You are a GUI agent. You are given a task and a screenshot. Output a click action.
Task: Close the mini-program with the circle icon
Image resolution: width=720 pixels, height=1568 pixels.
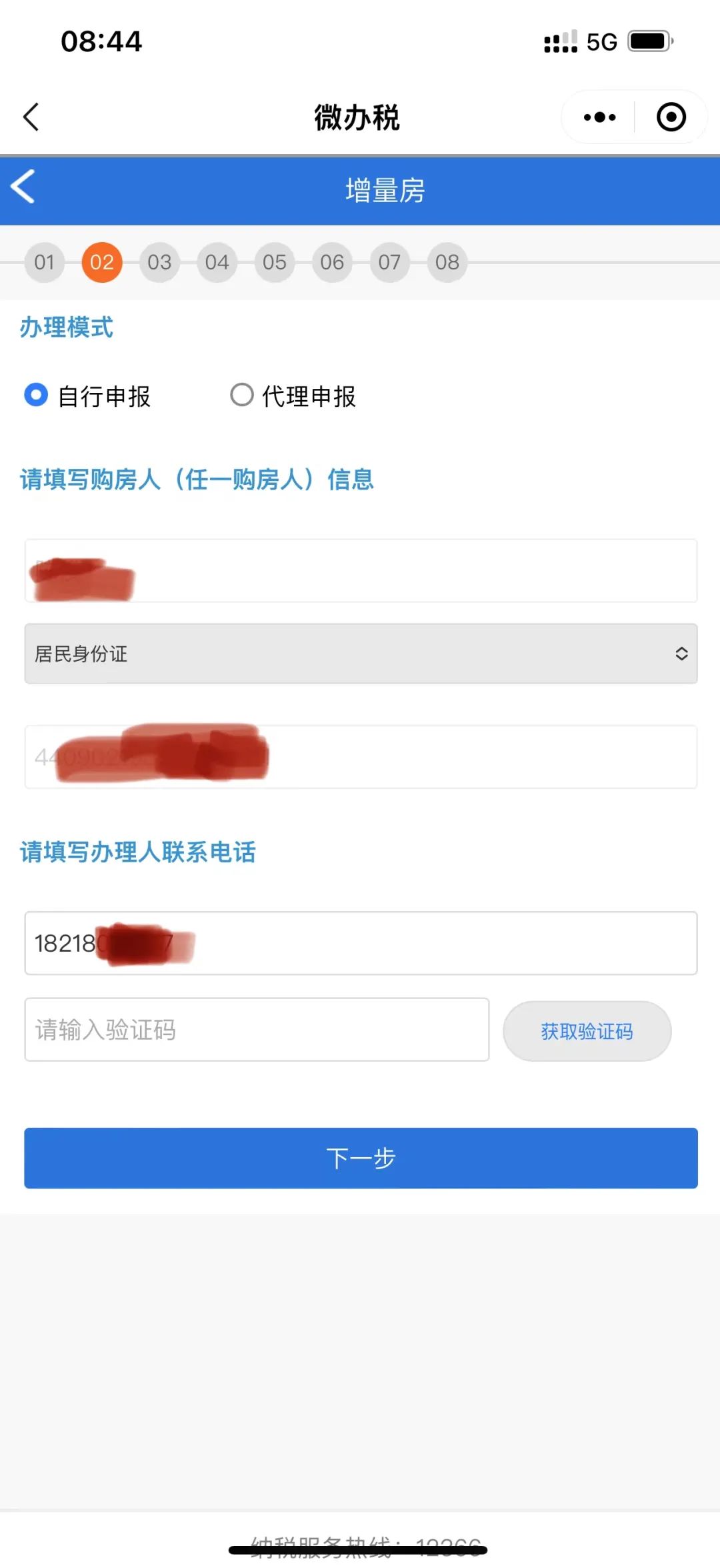point(671,117)
